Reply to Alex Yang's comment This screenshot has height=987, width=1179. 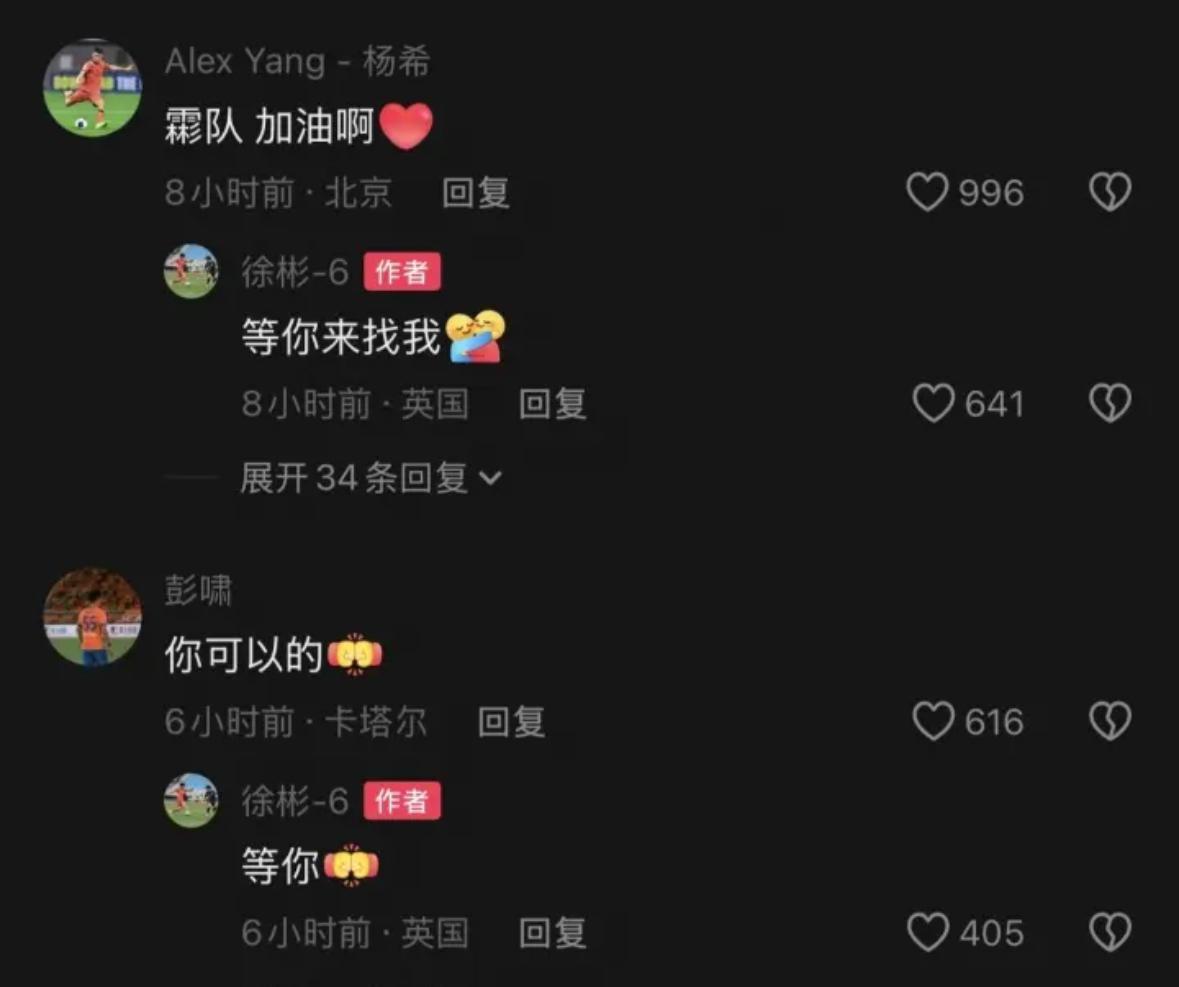pyautogui.click(x=476, y=193)
